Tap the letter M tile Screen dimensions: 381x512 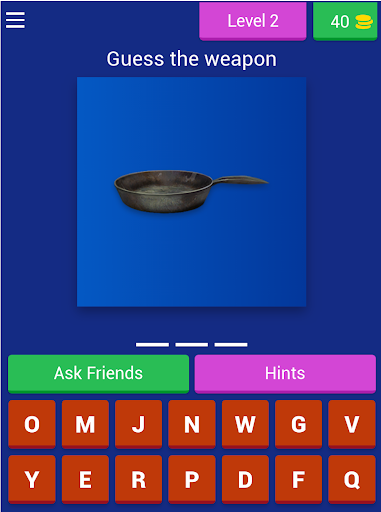85,424
